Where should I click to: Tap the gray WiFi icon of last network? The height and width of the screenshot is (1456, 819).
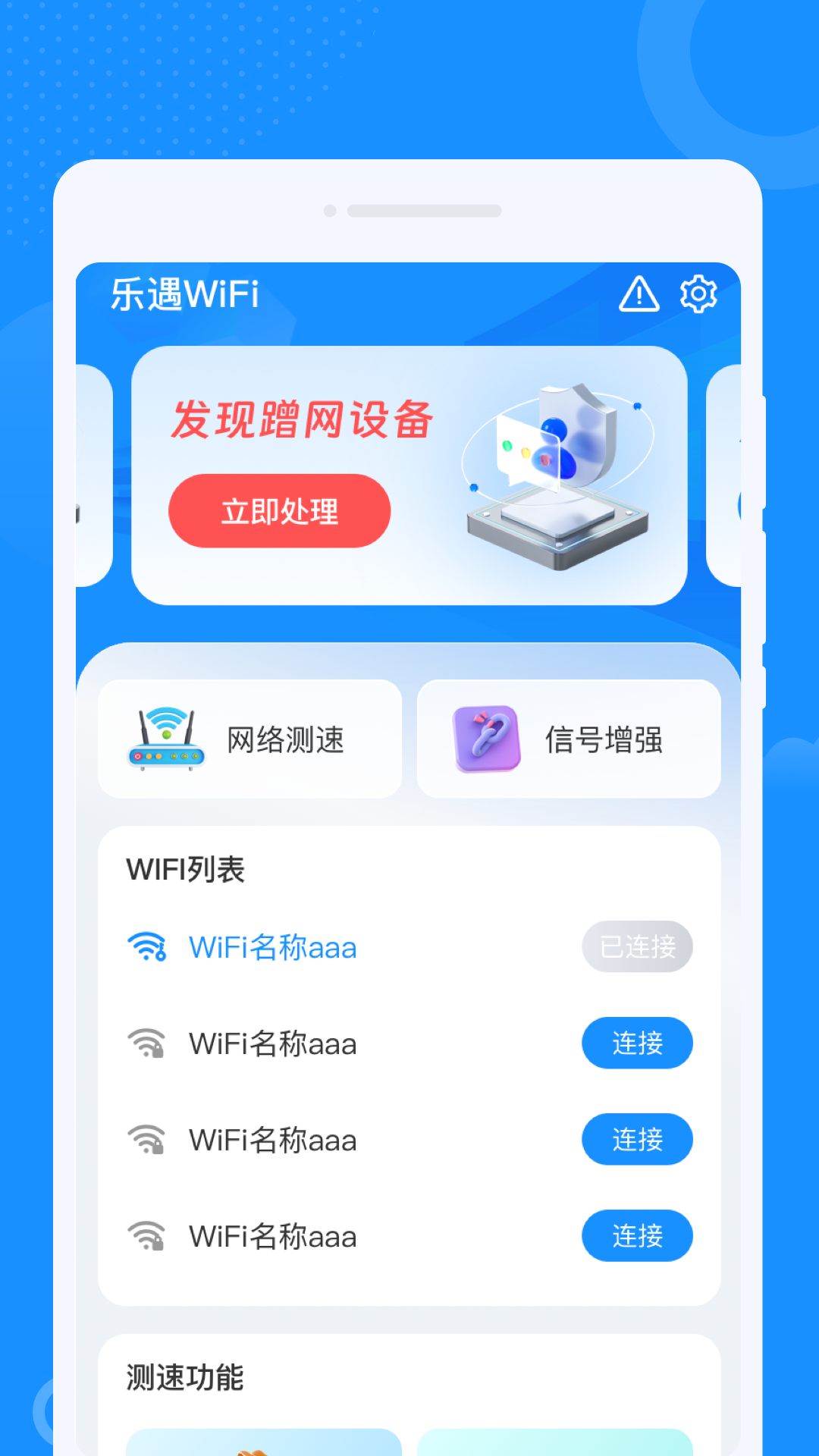(146, 1235)
